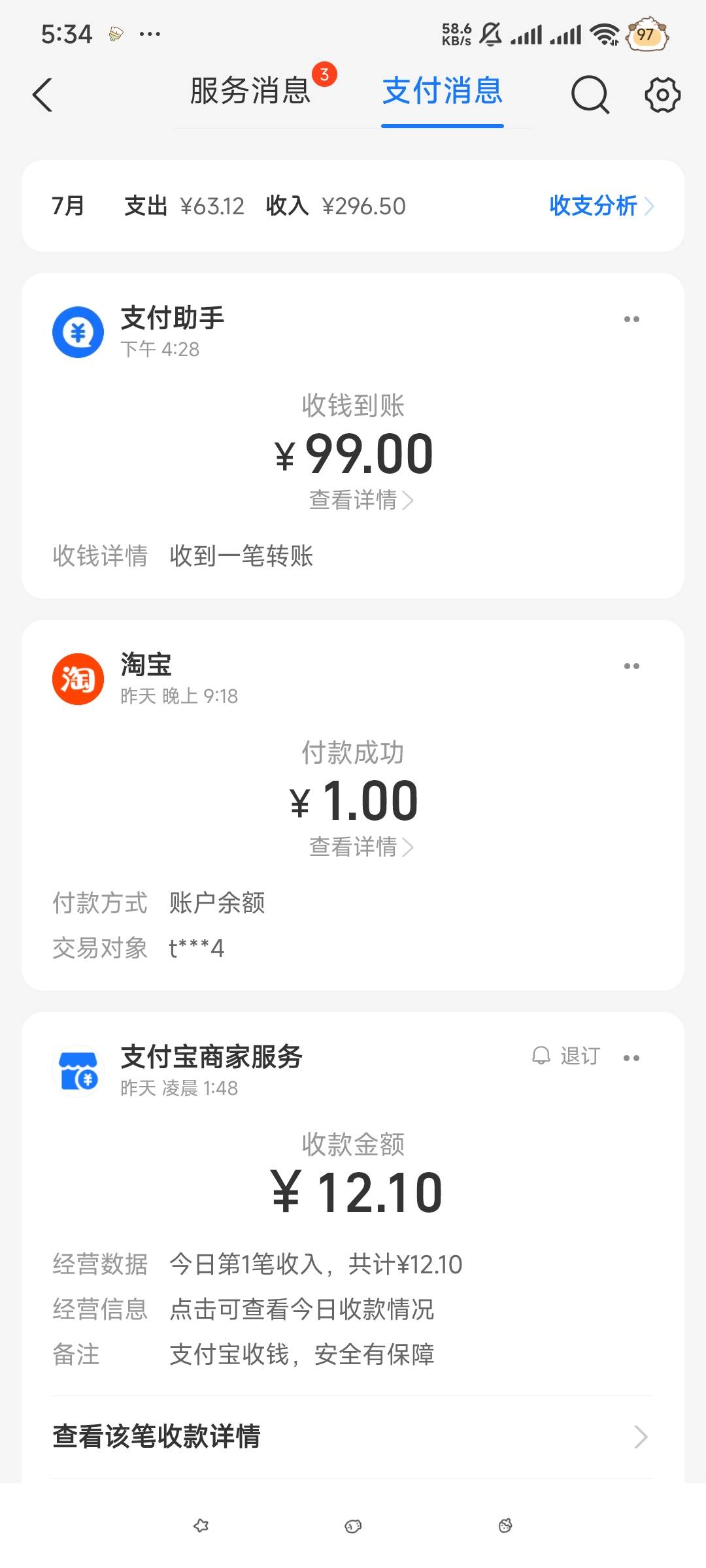Screen dimensions: 706x1568
Task: Tap the 淘宝 avatar icon
Action: pyautogui.click(x=78, y=679)
